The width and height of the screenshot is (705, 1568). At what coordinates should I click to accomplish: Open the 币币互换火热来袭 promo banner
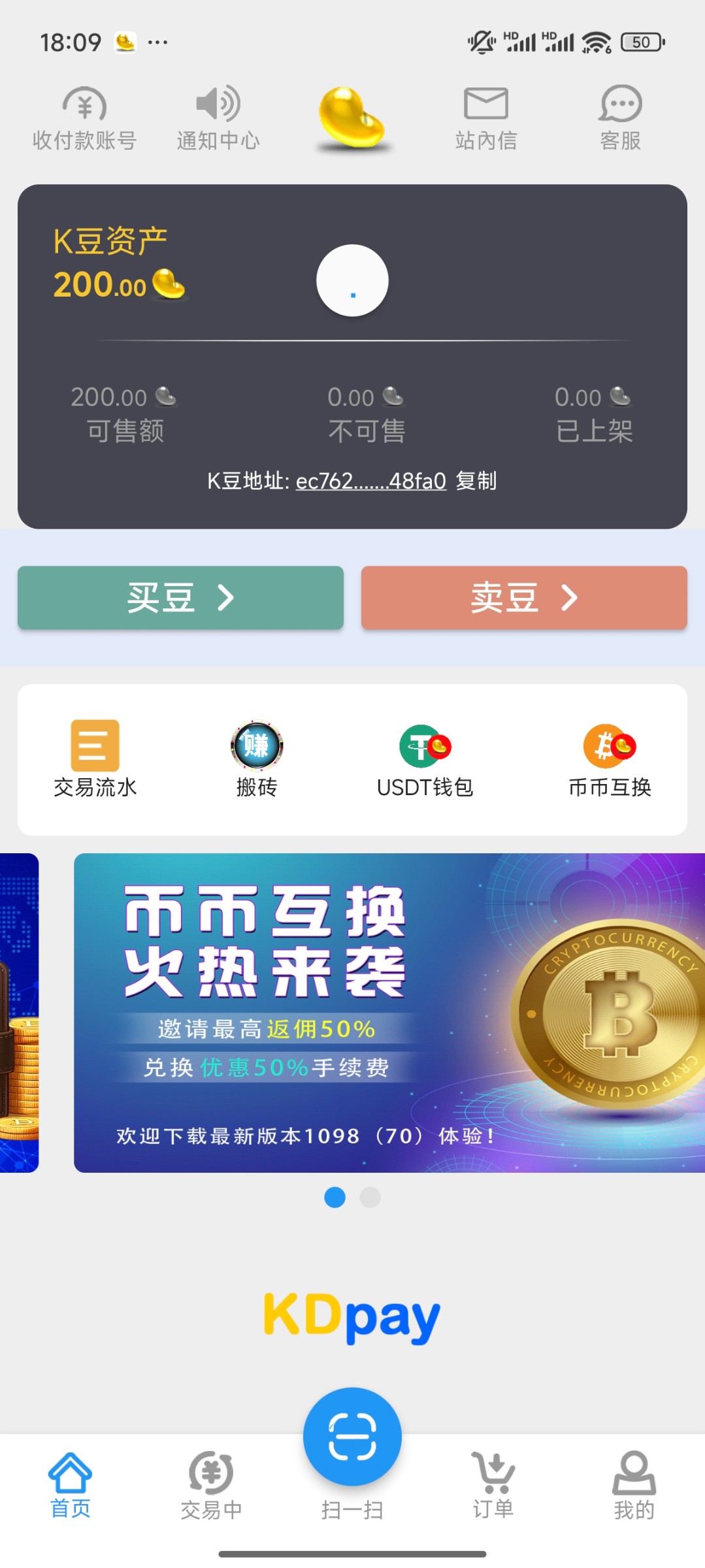click(389, 1013)
